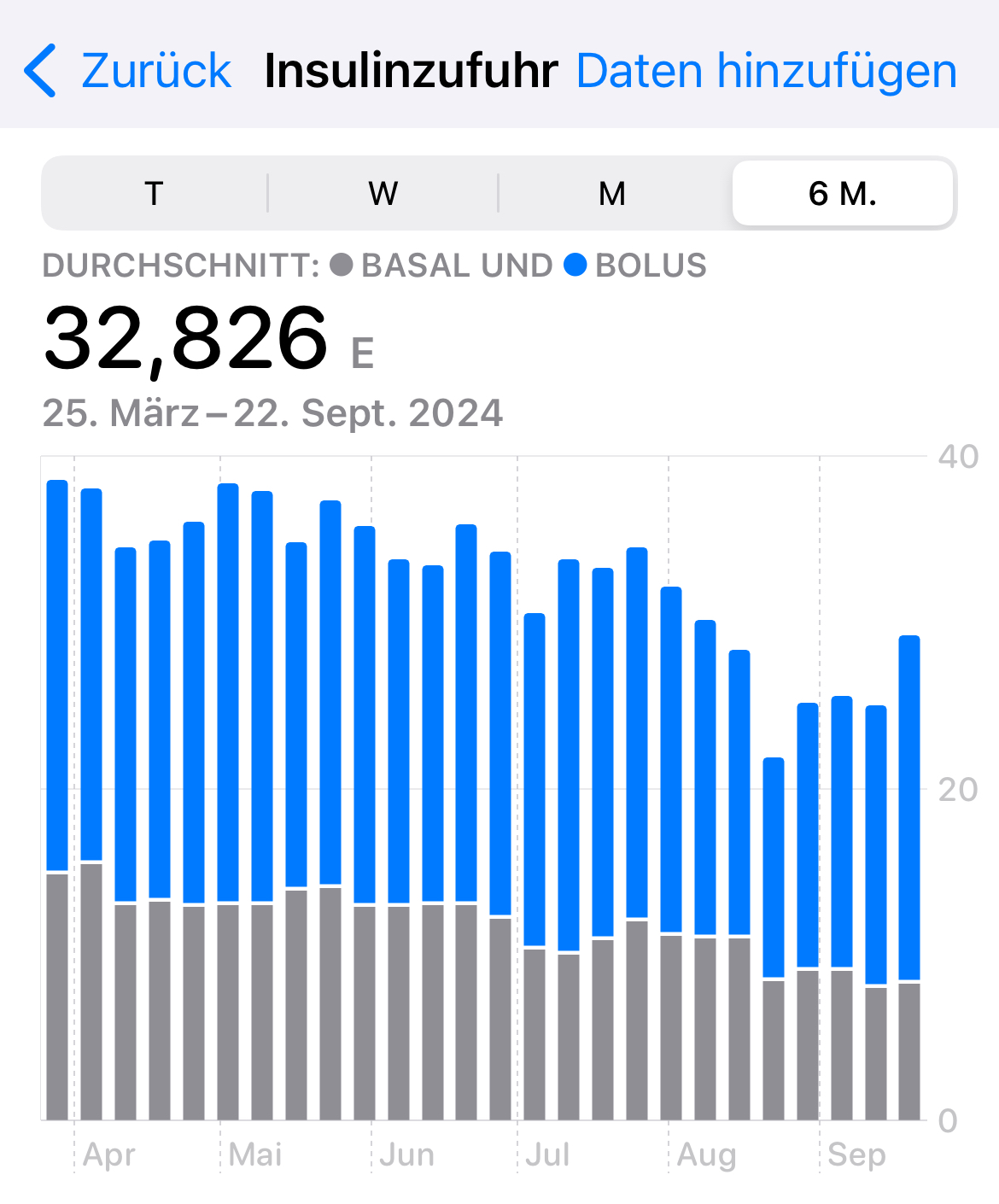Tap Daten hinzufügen to add data
The height and width of the screenshot is (1204, 999).
(766, 71)
